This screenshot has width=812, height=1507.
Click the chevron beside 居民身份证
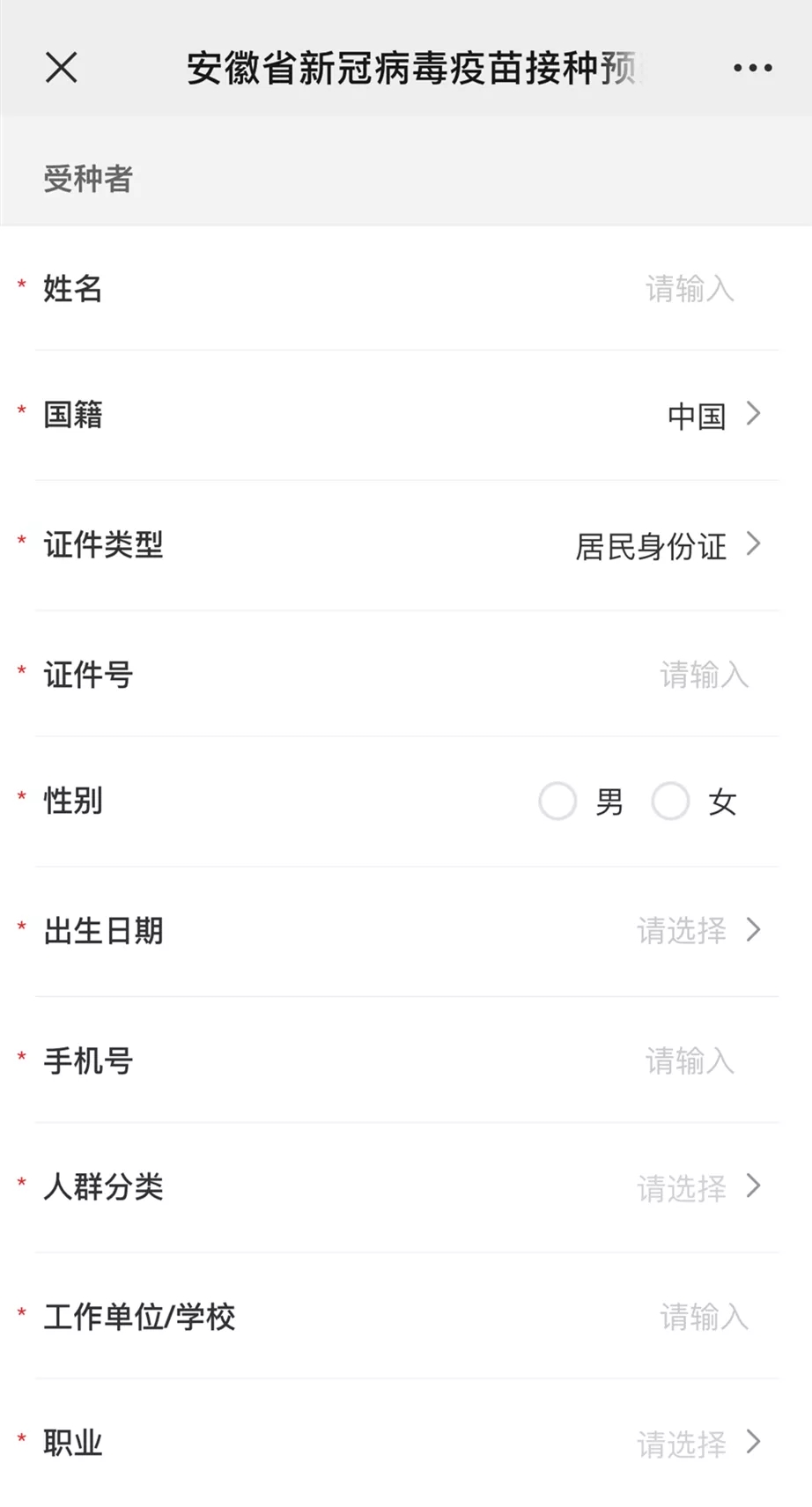756,546
